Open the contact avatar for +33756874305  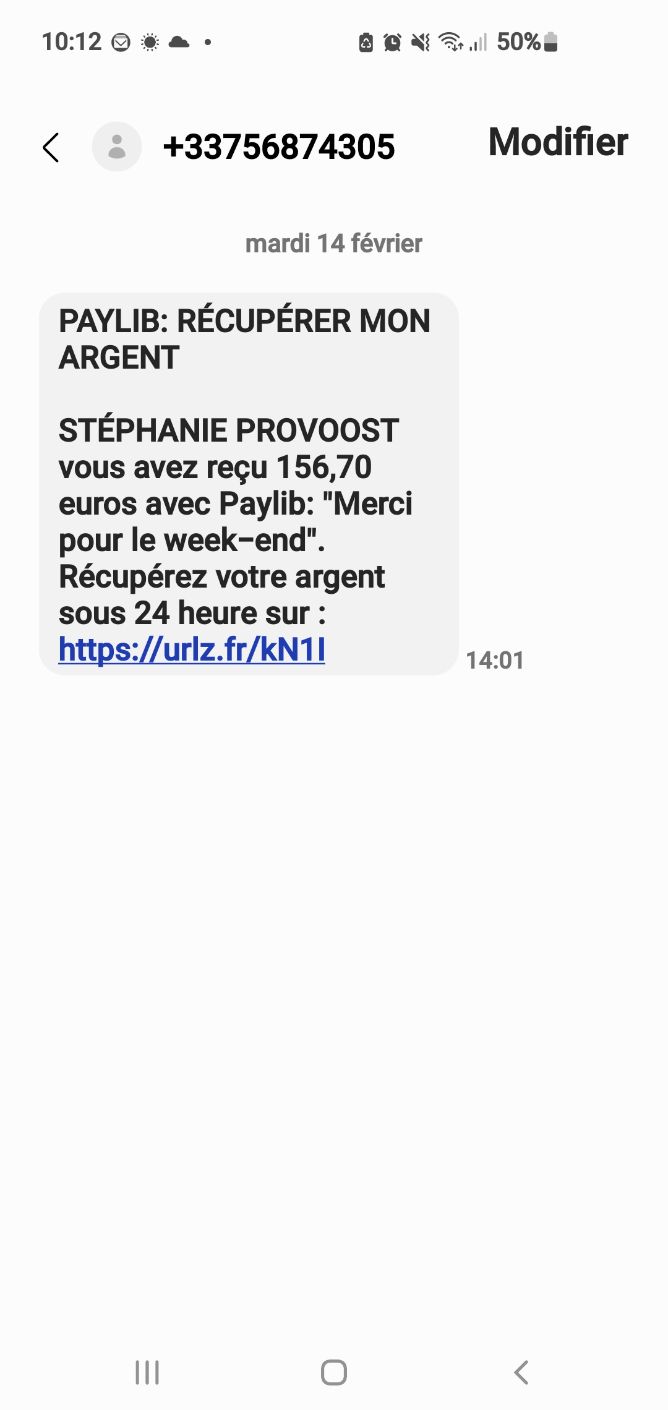(117, 147)
